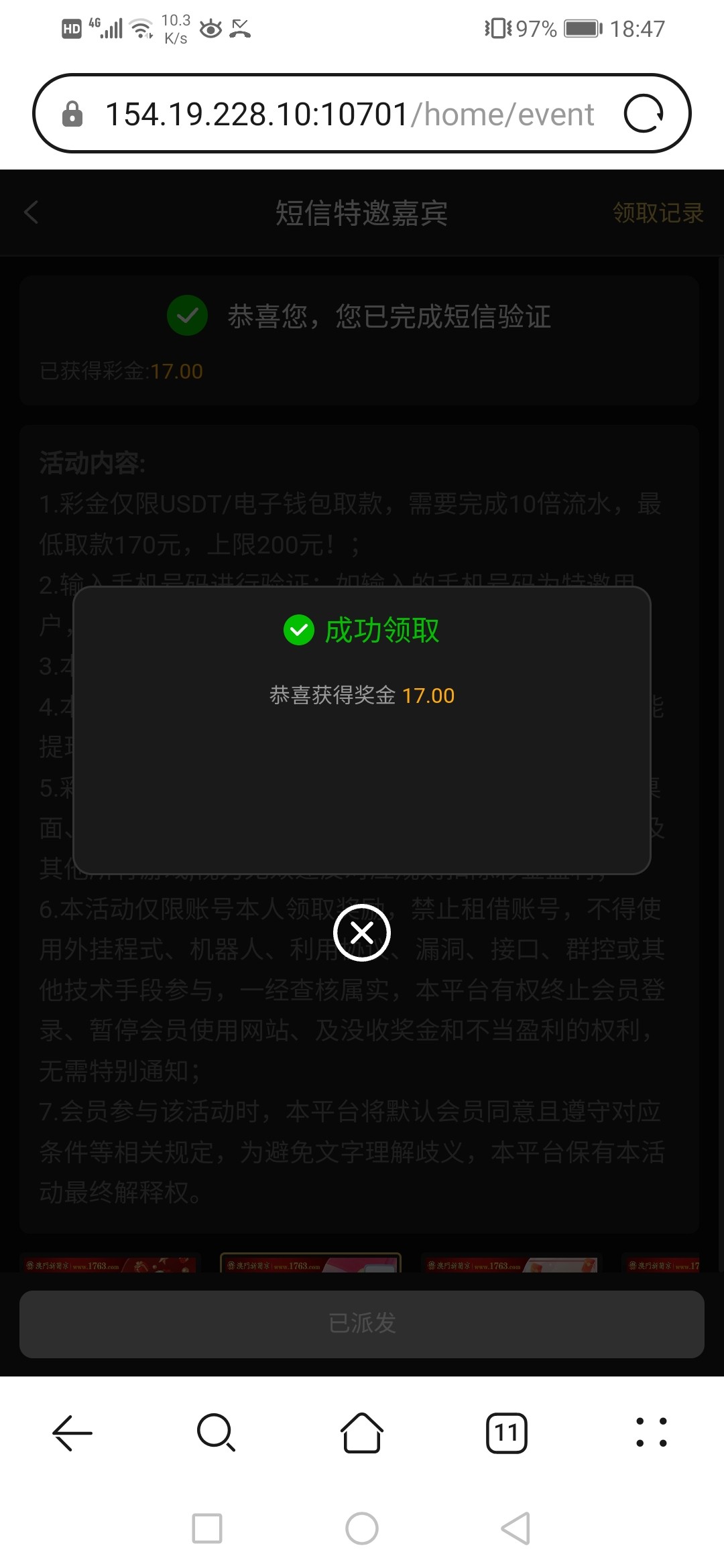Tap the 已派发 button
Viewport: 724px width, 1568px height.
[362, 1323]
